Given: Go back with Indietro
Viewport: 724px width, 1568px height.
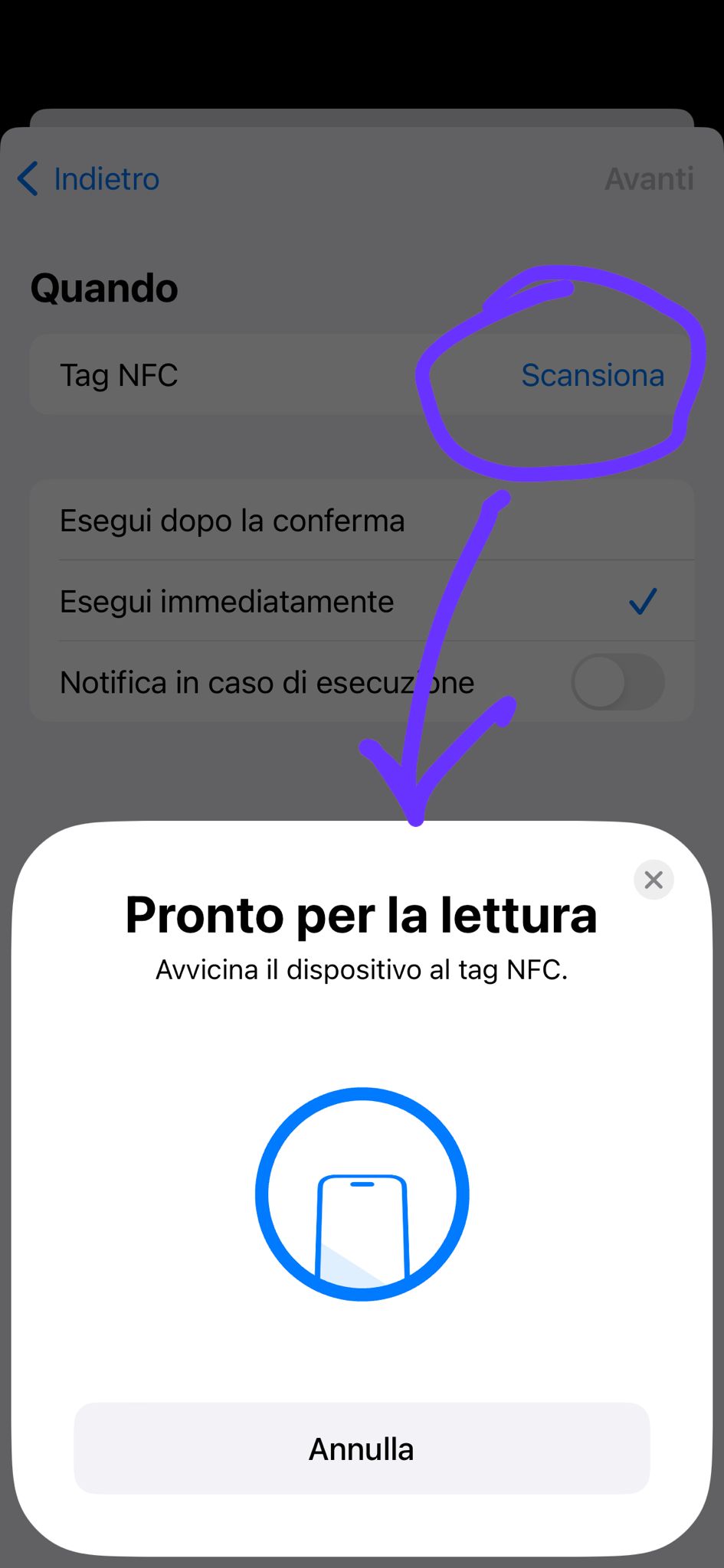Looking at the screenshot, I should (x=89, y=179).
